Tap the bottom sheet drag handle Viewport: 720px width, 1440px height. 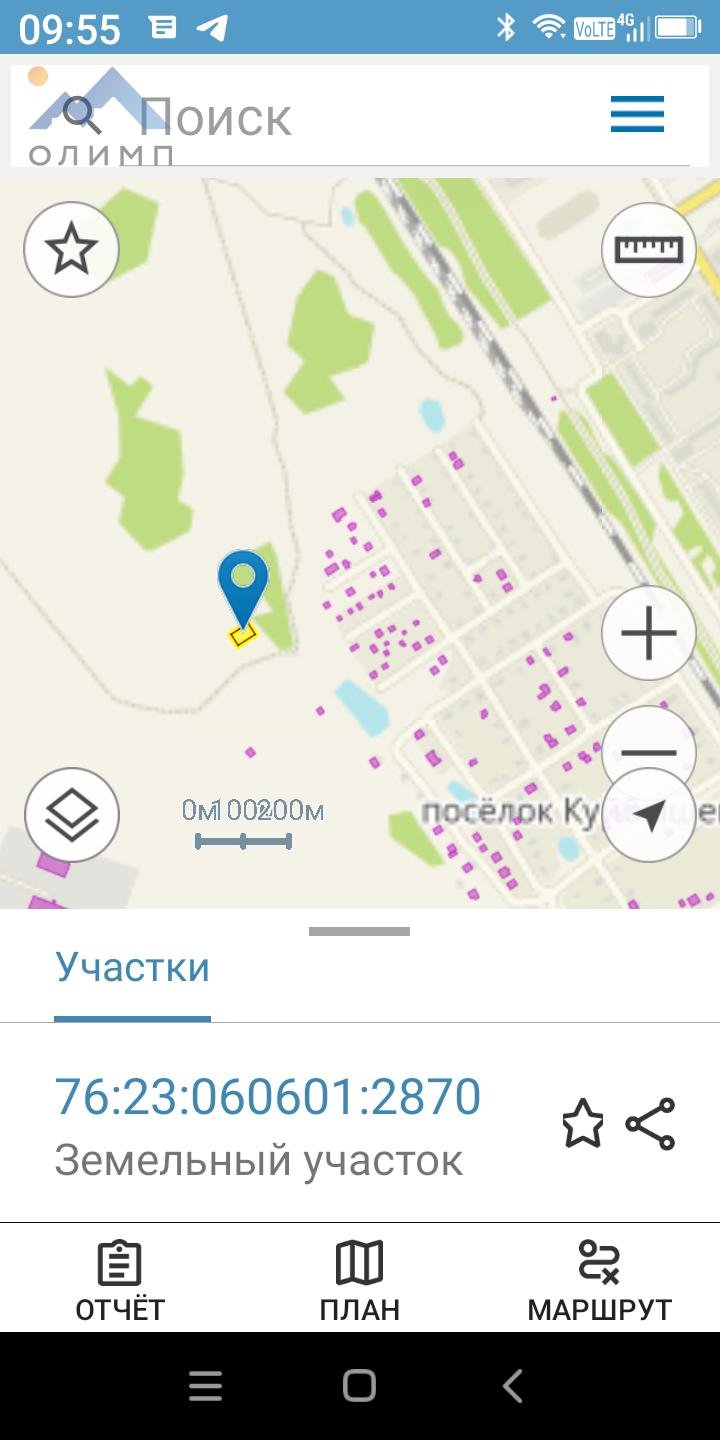(360, 931)
